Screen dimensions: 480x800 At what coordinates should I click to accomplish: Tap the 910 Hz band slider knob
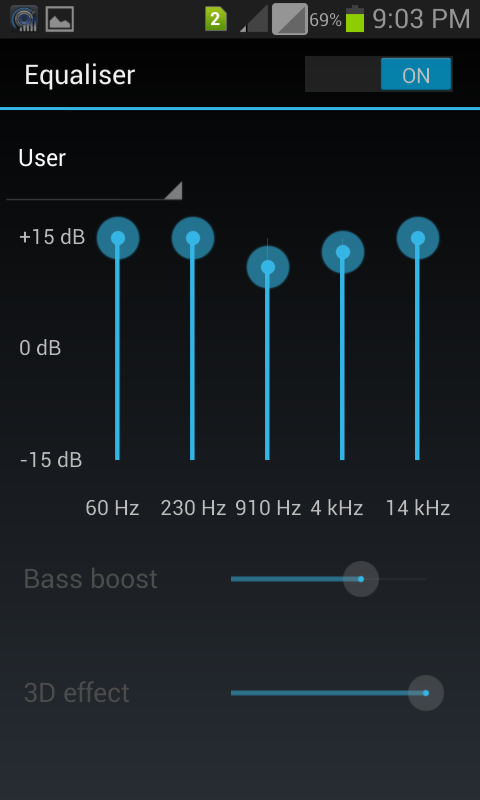268,267
